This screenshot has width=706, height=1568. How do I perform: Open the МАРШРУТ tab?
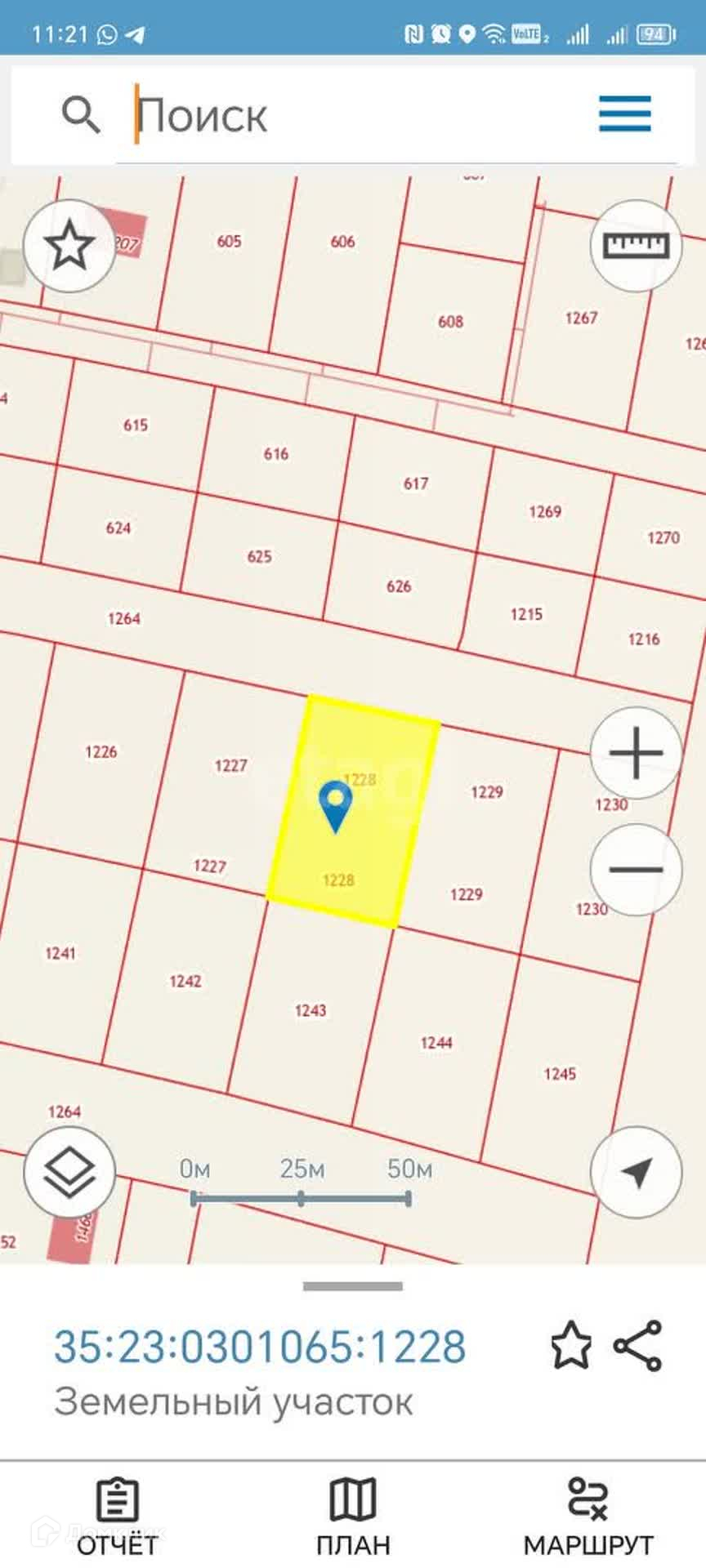(x=588, y=1517)
